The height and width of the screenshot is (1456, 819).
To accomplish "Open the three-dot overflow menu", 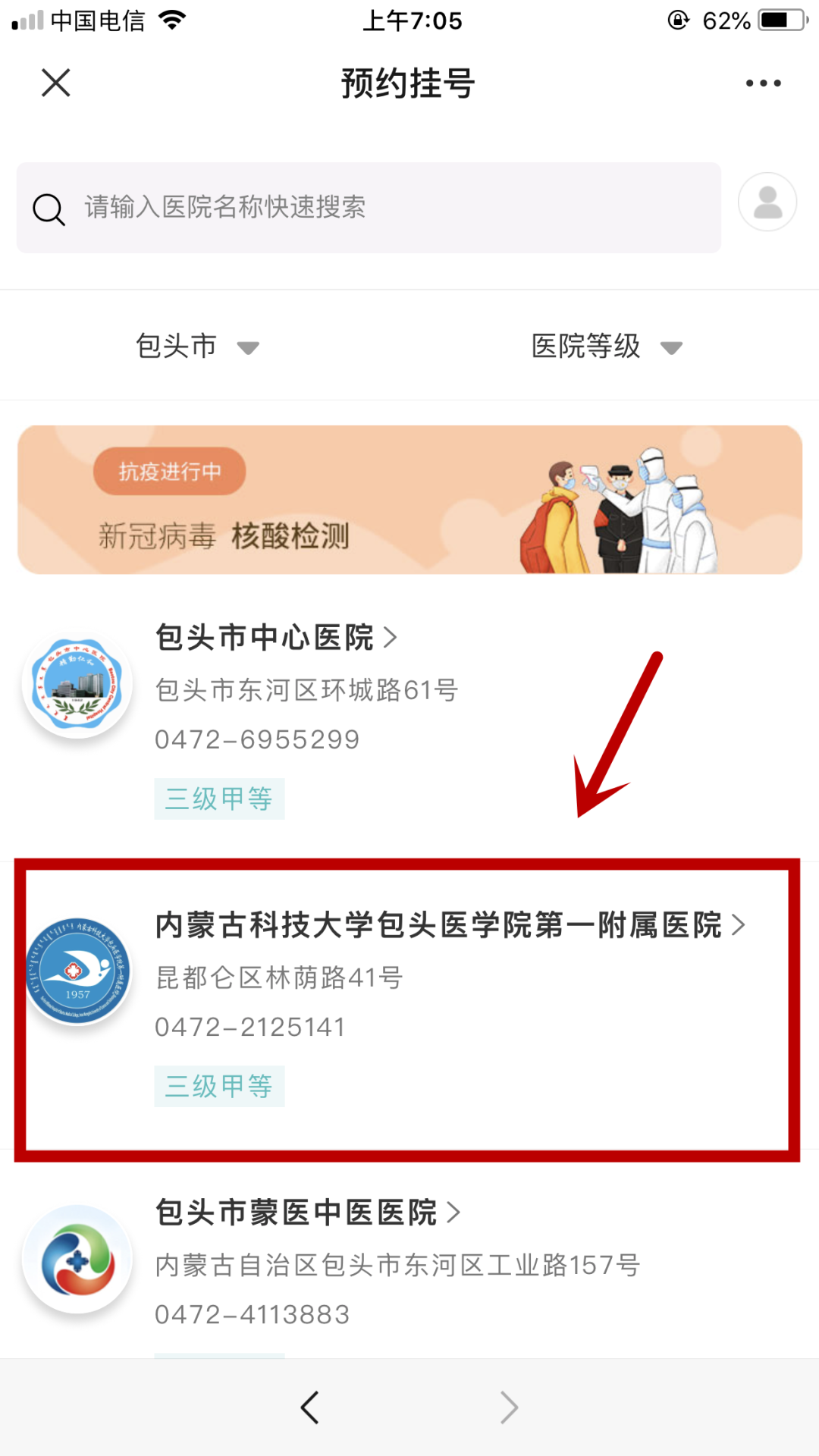I will pos(763,83).
